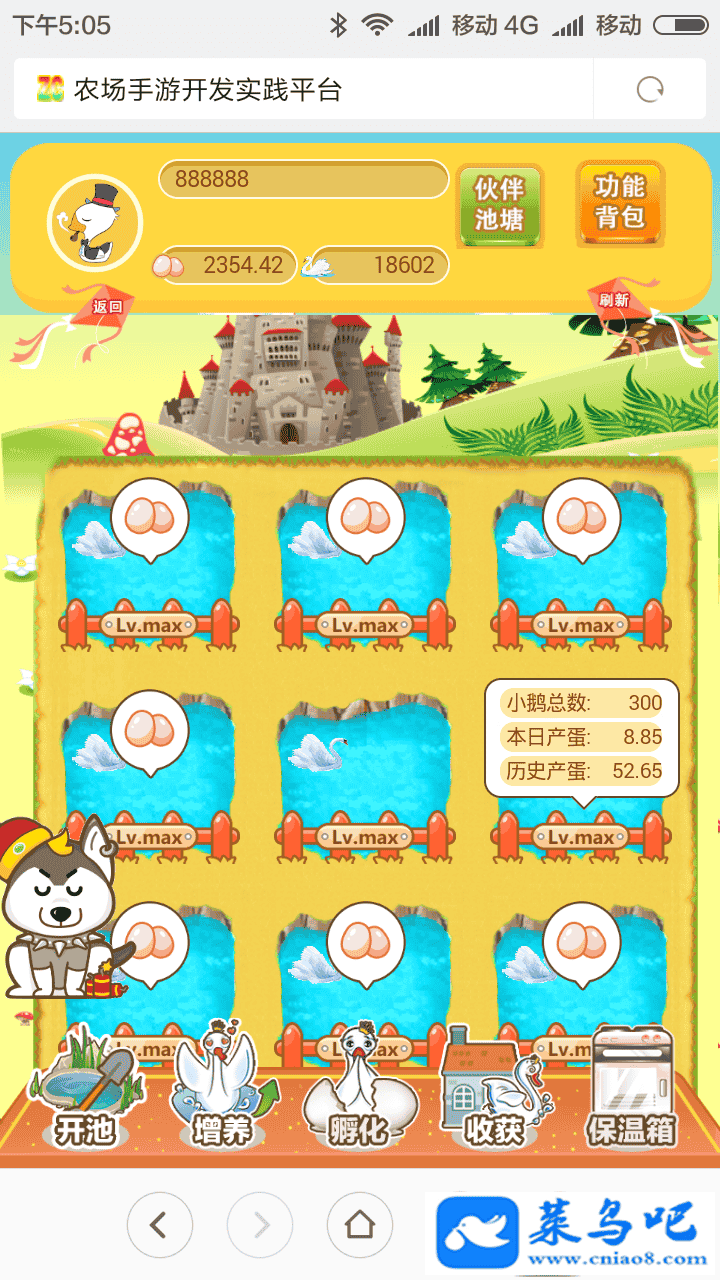Tap the pond under the 小鹅总数 tooltip
720x1280 pixels.
[581, 830]
